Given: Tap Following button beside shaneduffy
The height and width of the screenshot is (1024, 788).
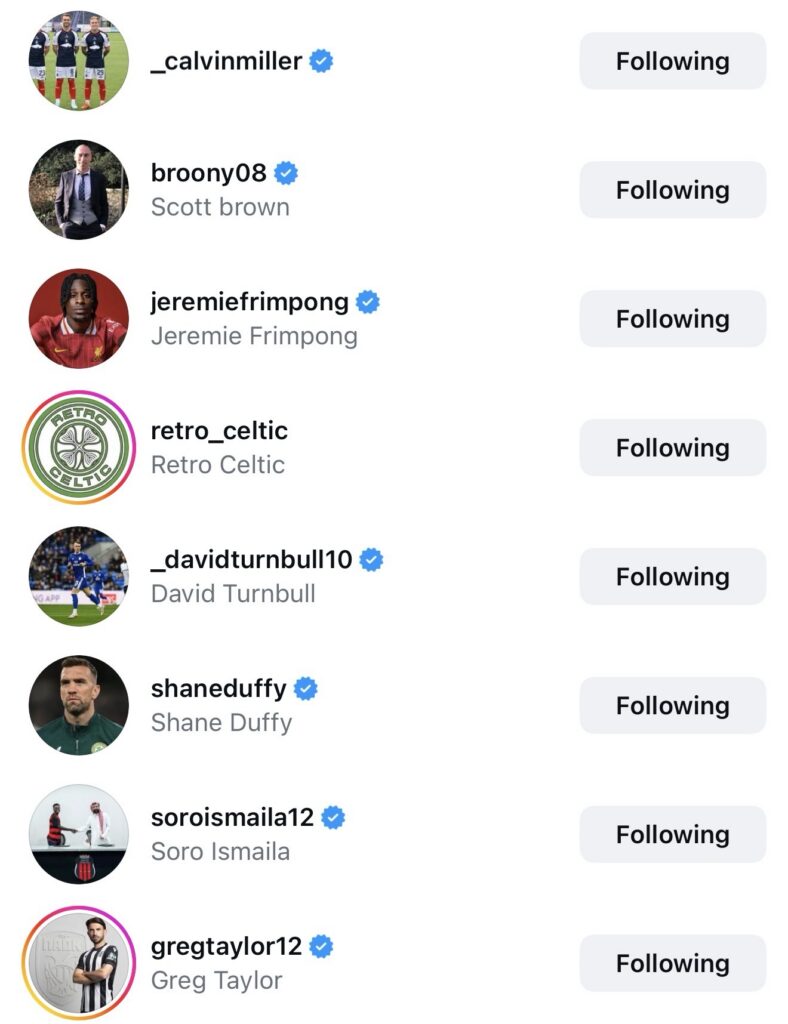Looking at the screenshot, I should coord(672,706).
